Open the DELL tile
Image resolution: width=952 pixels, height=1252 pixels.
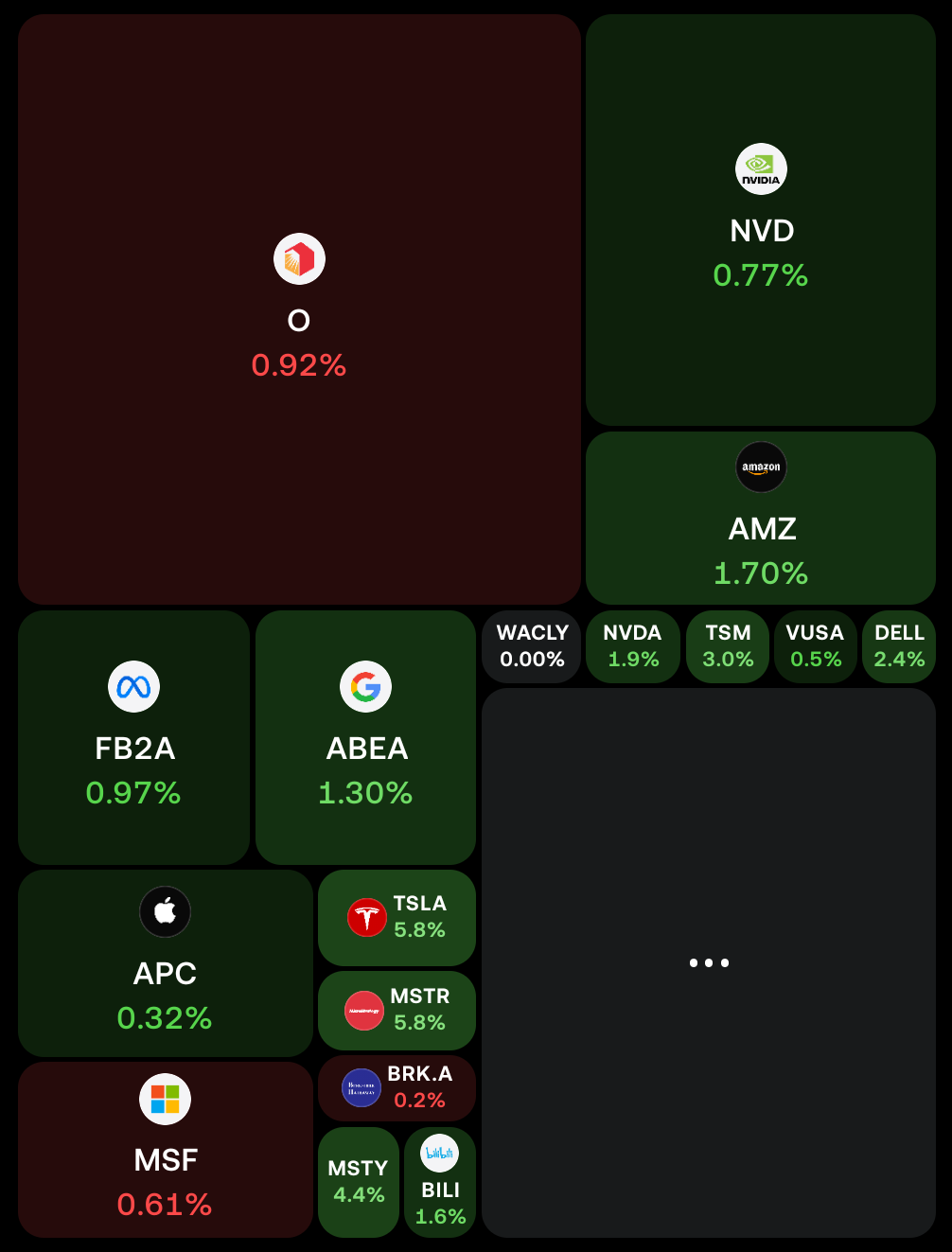pos(899,646)
